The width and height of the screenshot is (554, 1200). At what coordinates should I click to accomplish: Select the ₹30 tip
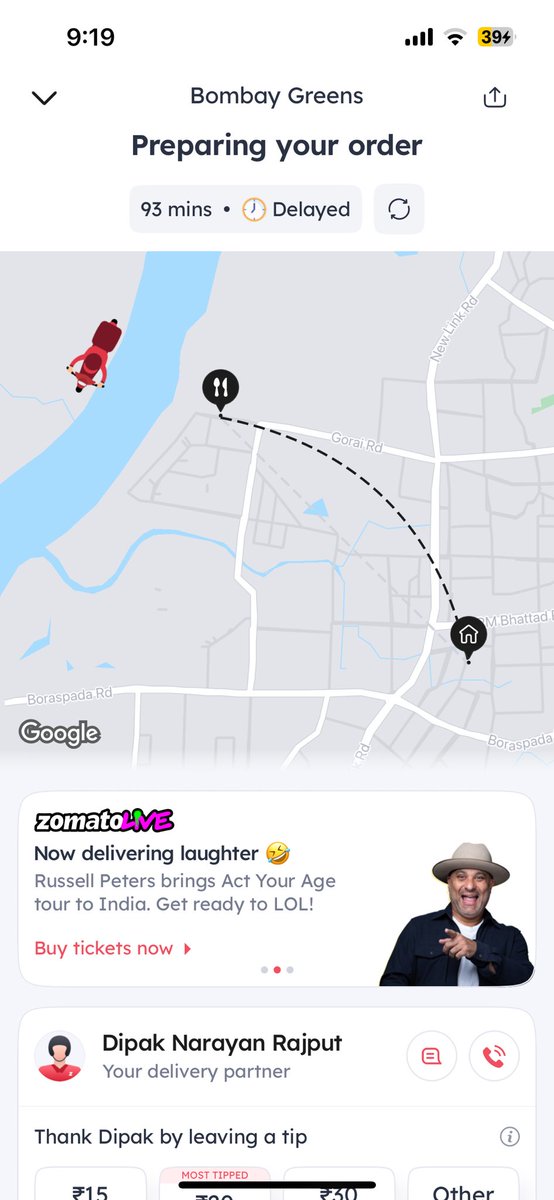pyautogui.click(x=340, y=1184)
